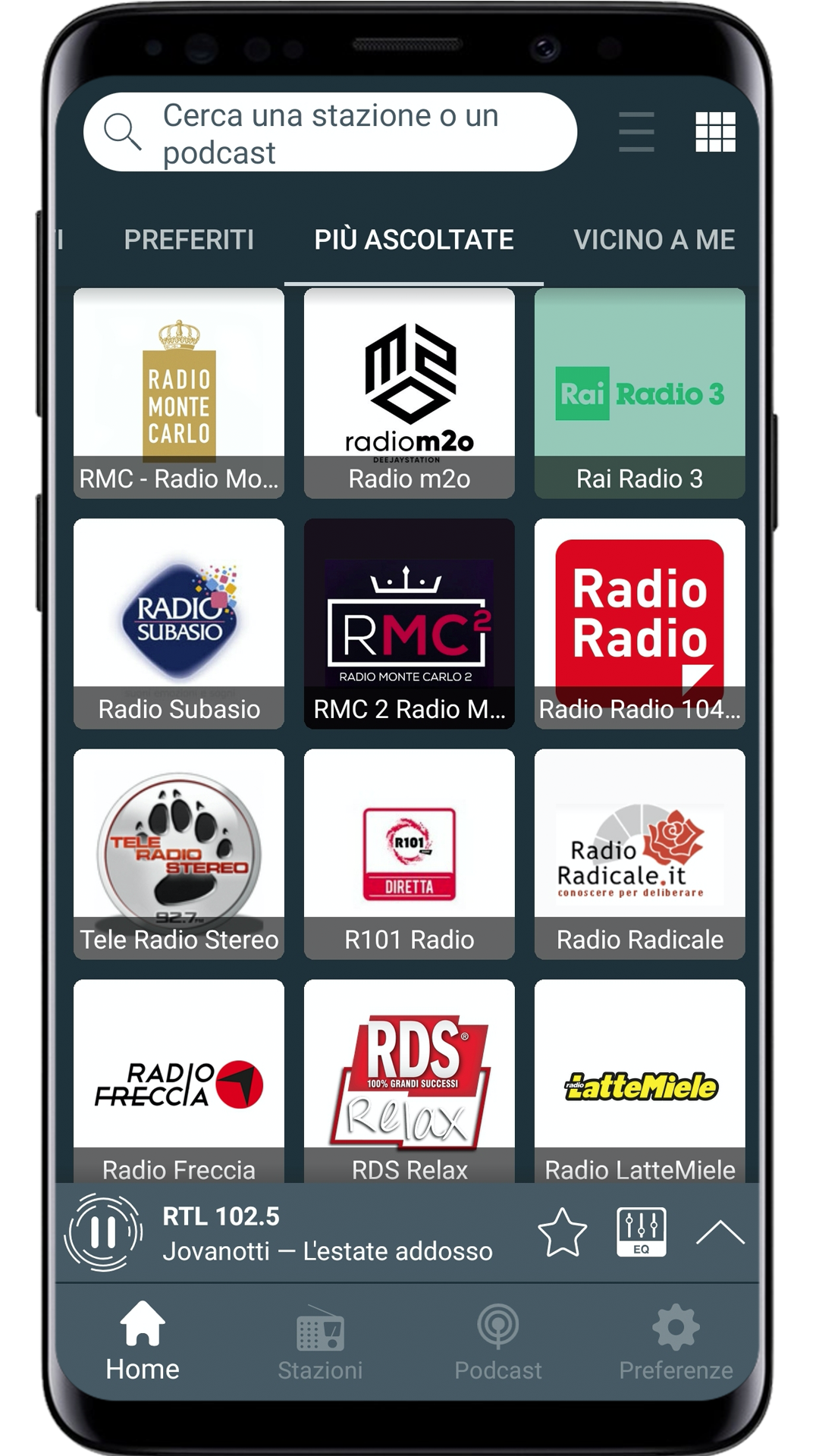Start Radio Subasio
This screenshot has width=819, height=1456.
pyautogui.click(x=179, y=623)
